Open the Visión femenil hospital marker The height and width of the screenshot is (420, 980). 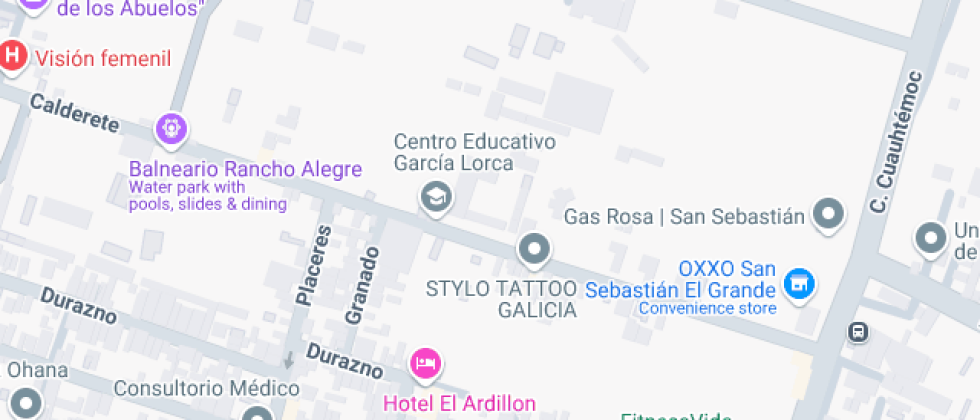pyautogui.click(x=13, y=56)
